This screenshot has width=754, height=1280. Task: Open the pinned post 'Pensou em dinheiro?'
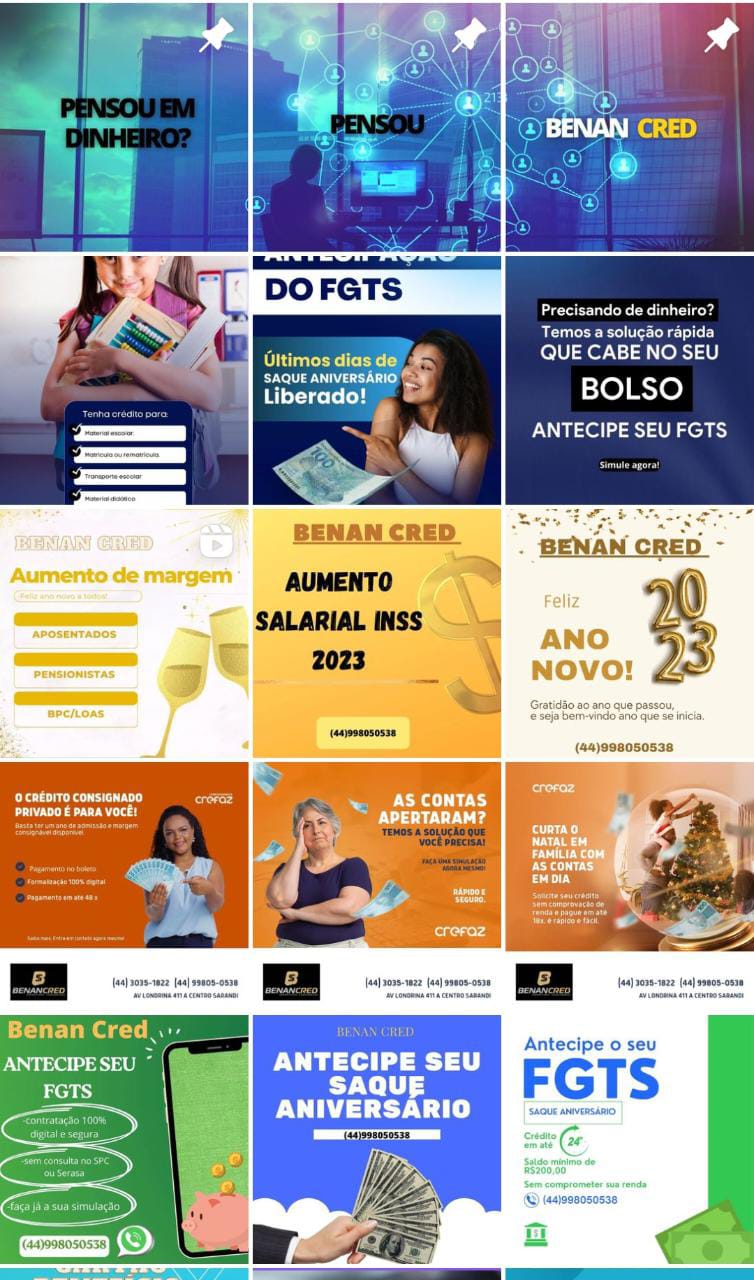(124, 126)
